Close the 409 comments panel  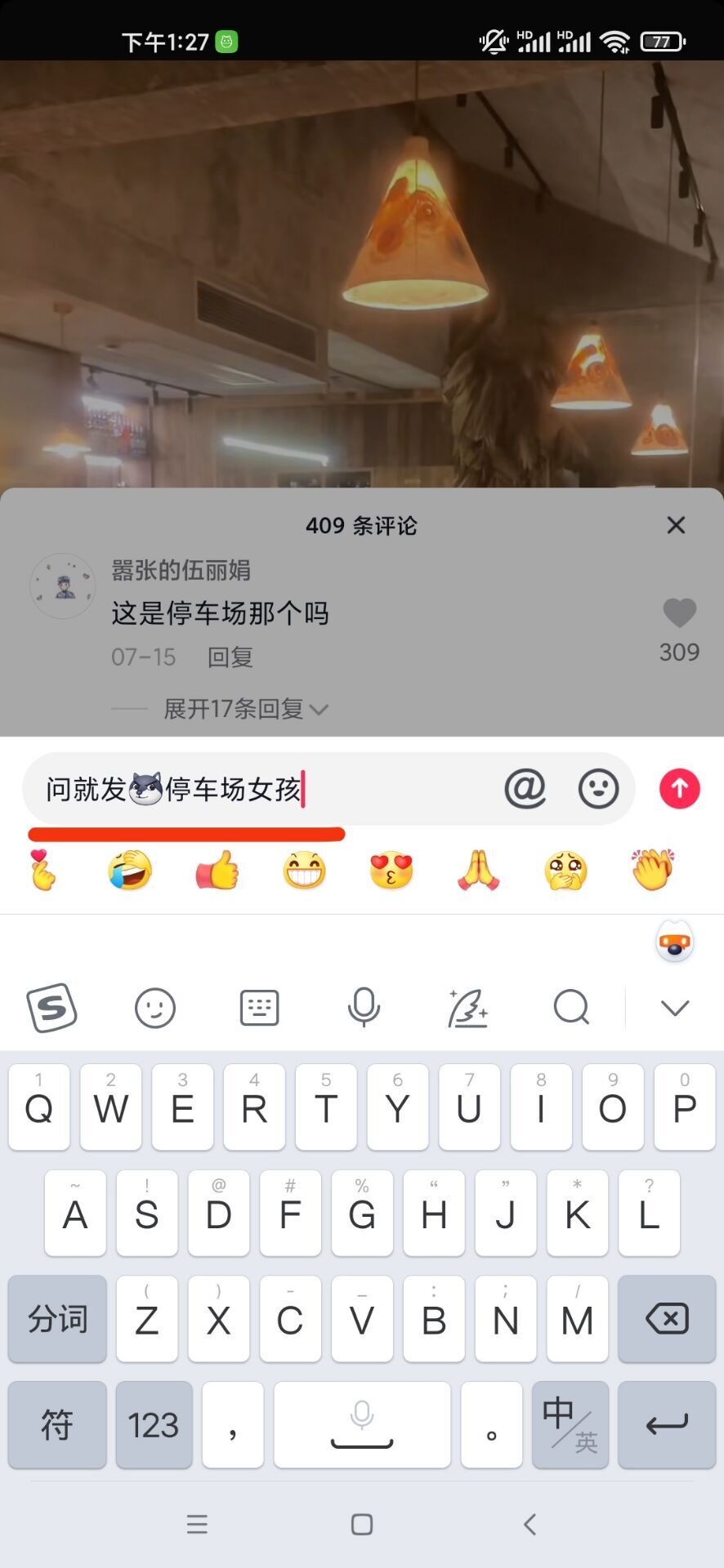coord(676,525)
